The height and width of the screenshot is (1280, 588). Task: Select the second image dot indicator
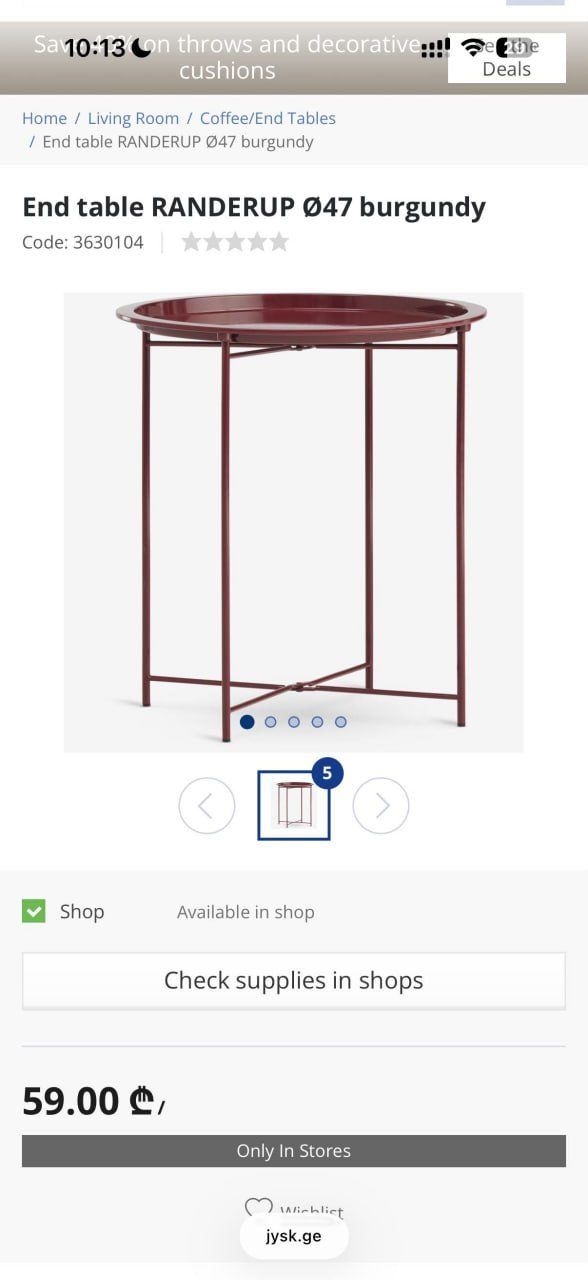(270, 722)
